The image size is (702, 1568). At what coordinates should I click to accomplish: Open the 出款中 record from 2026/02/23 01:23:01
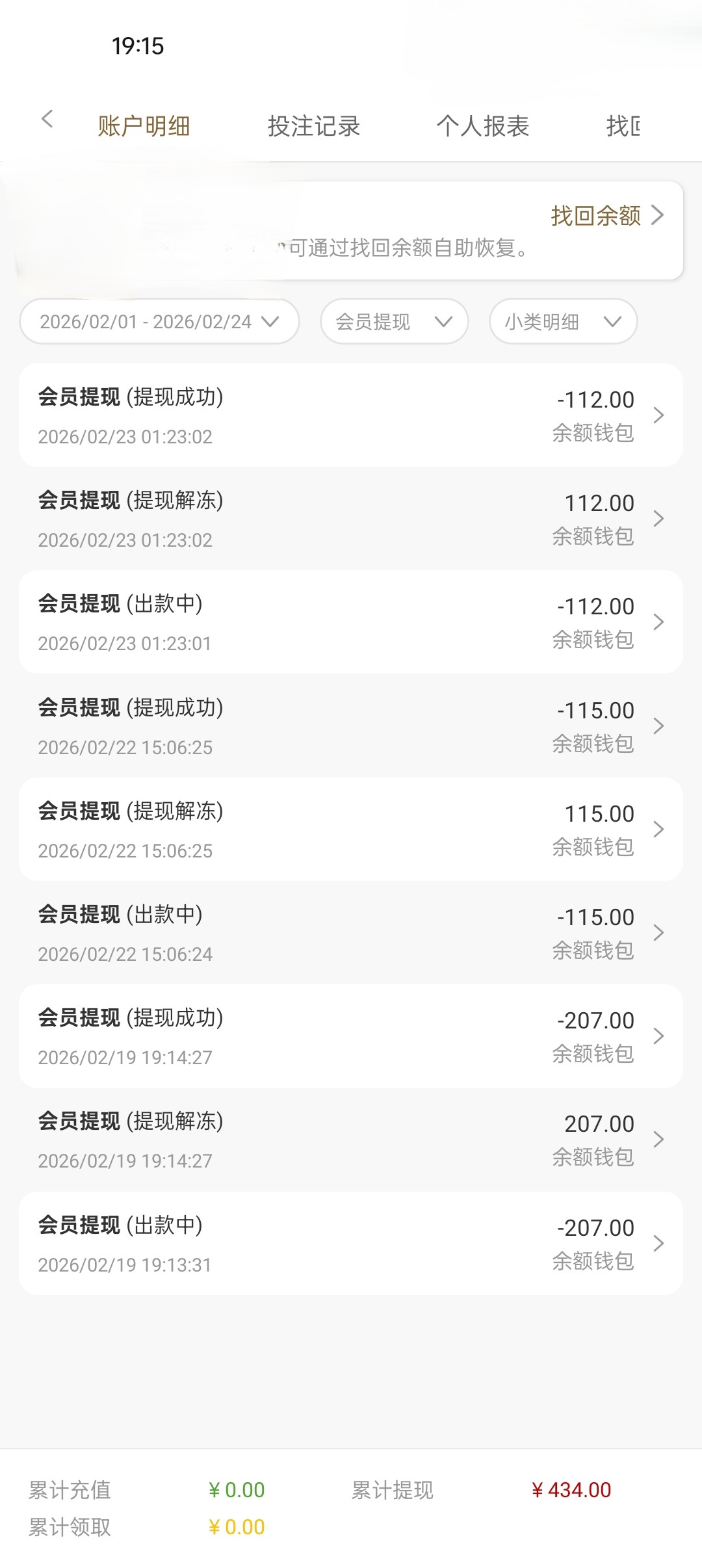click(351, 622)
